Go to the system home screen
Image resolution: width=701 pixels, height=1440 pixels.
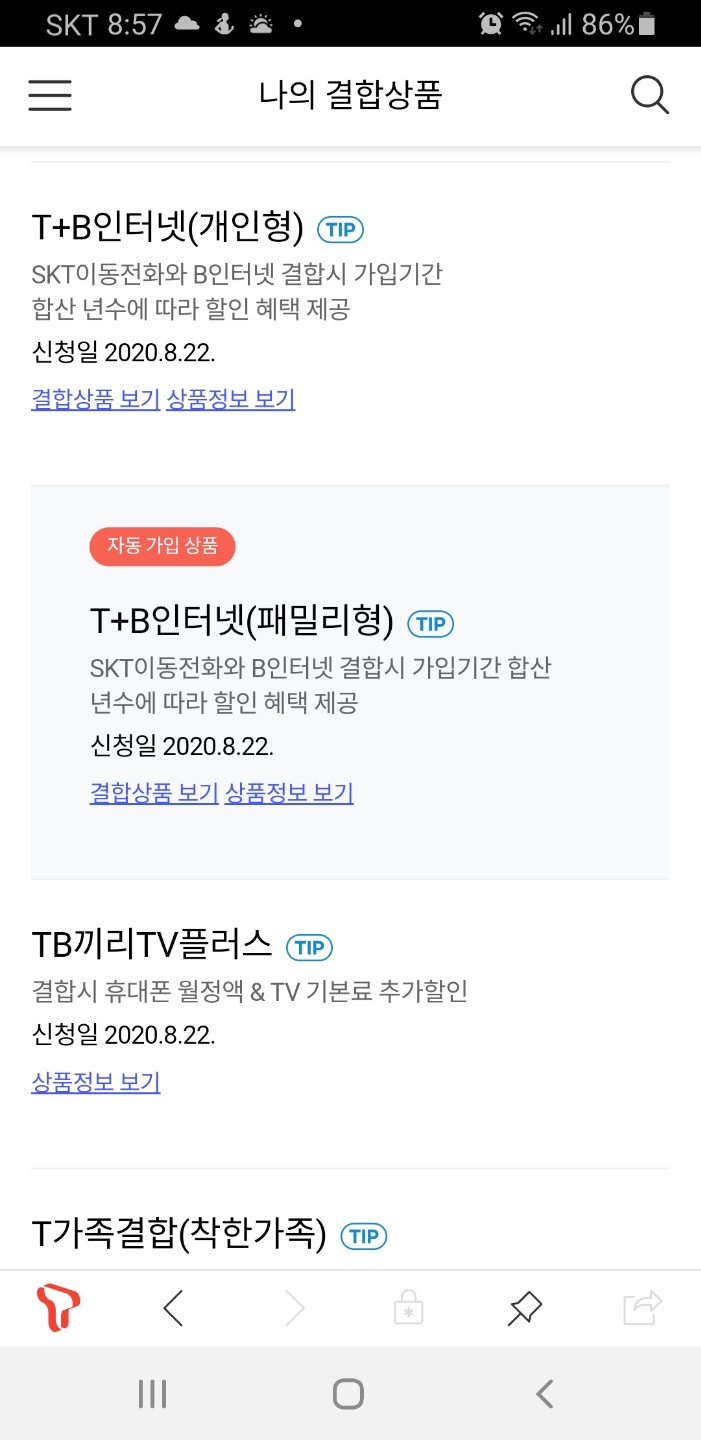[348, 1393]
